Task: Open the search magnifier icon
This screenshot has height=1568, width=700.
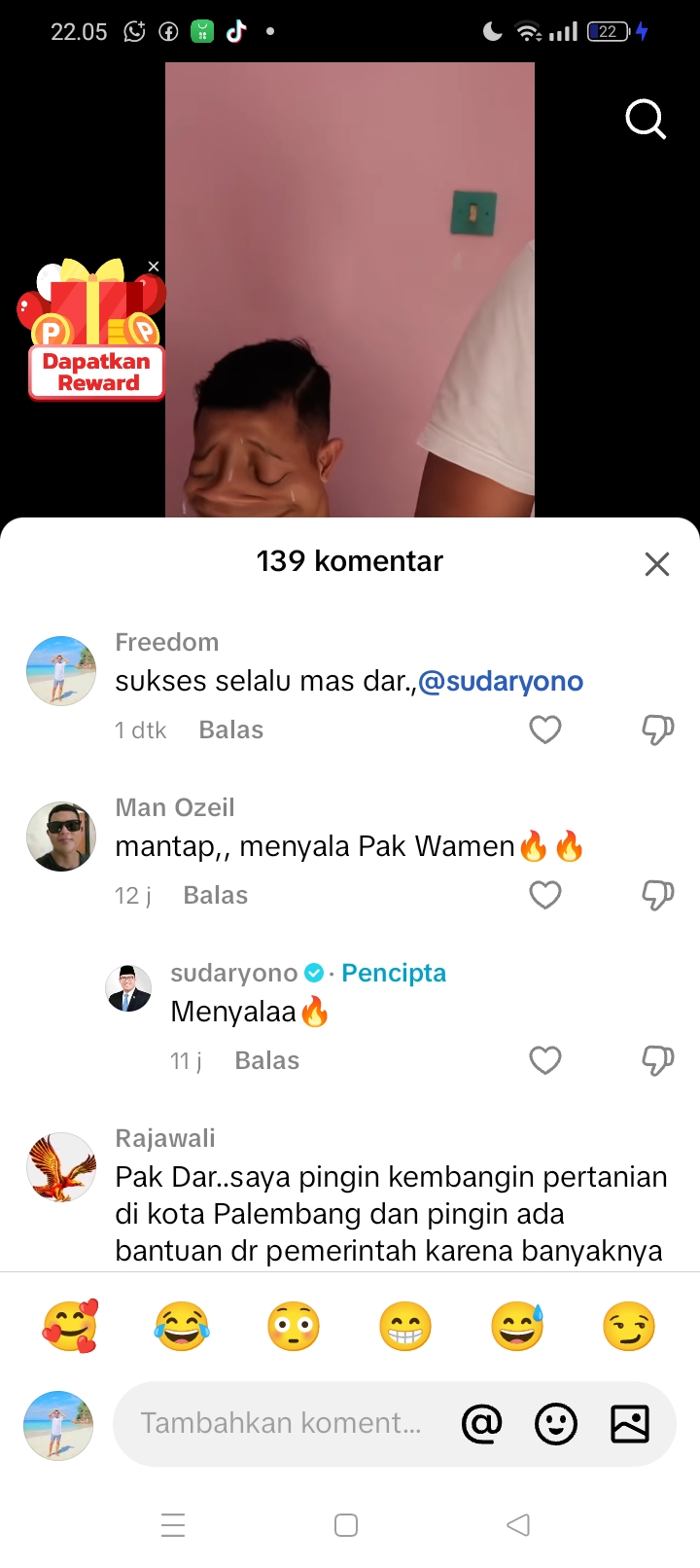Action: coord(646,120)
